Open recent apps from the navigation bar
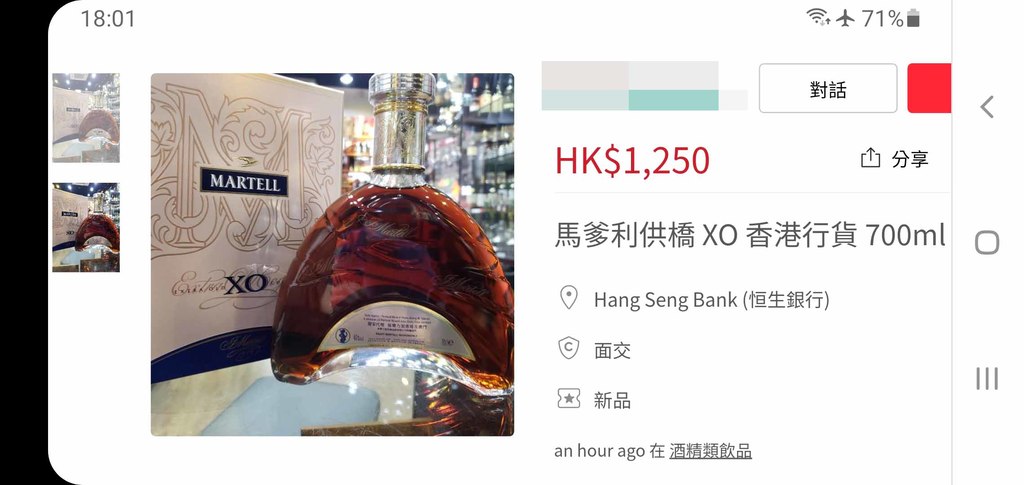 tap(987, 378)
